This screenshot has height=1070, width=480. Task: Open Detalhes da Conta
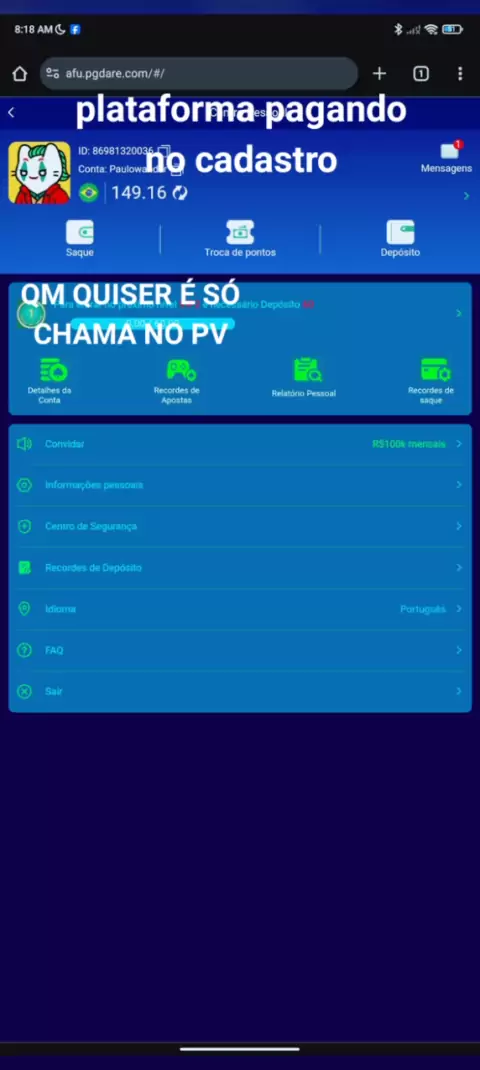[x=50, y=381]
